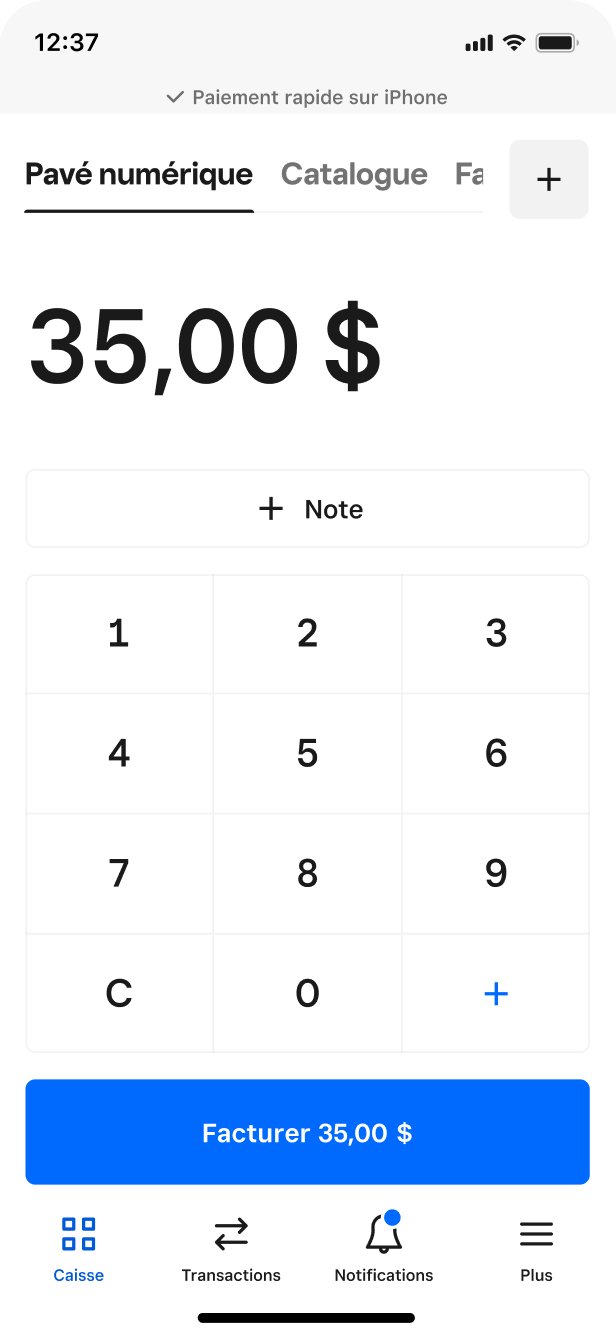Enter digit 3 on the keypad
616x1334 pixels.
(496, 634)
